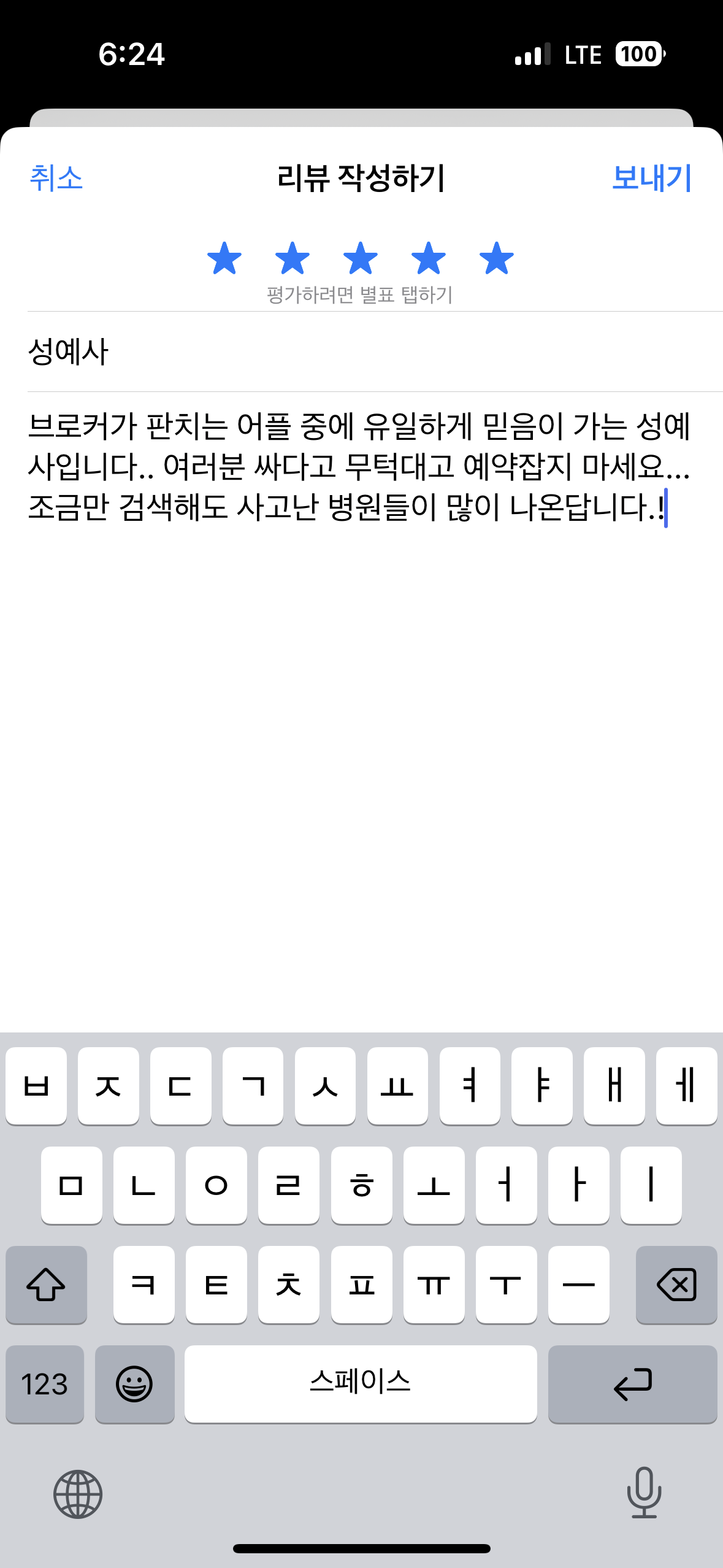Tap the 스페이스 space bar
This screenshot has height=1568, width=723.
tap(361, 1384)
